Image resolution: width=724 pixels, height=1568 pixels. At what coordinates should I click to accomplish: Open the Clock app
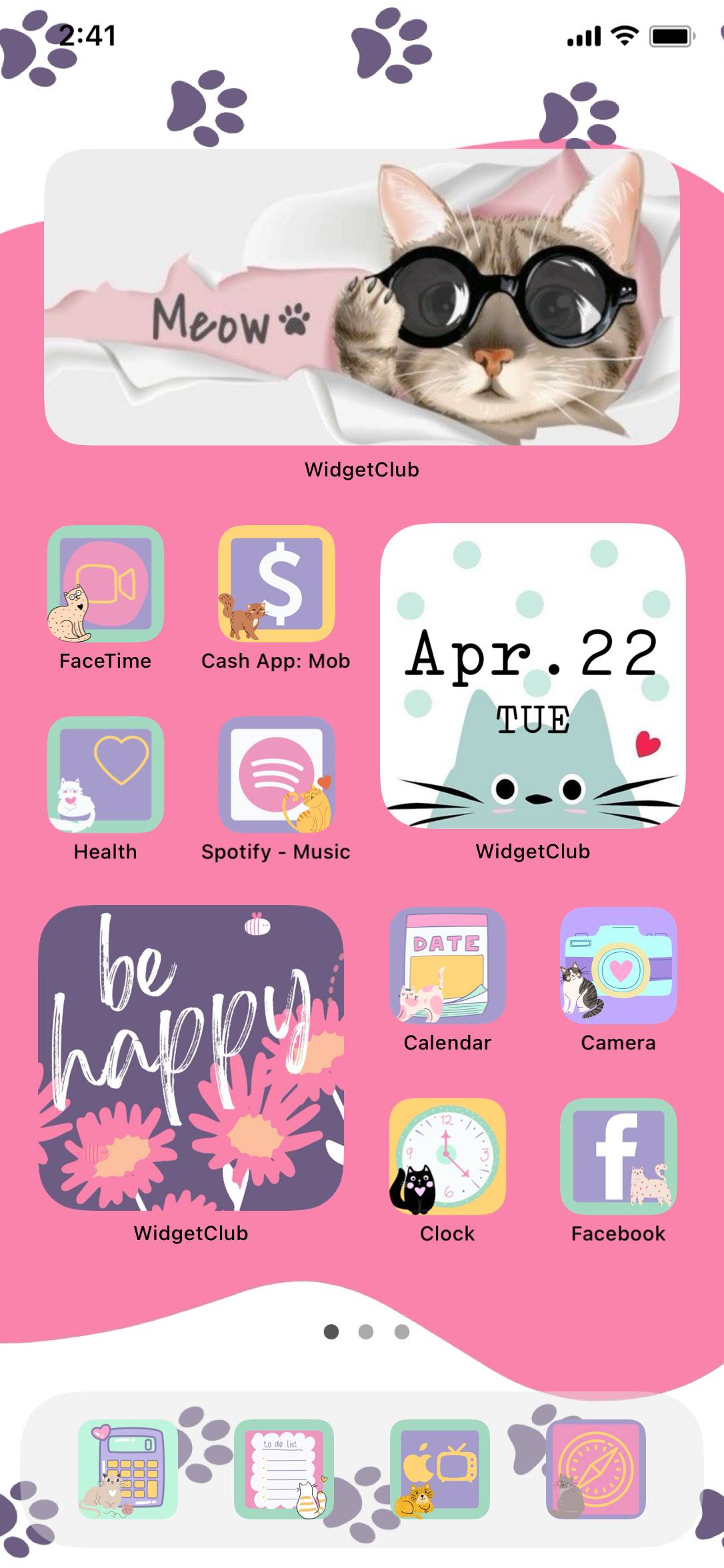click(x=447, y=1157)
